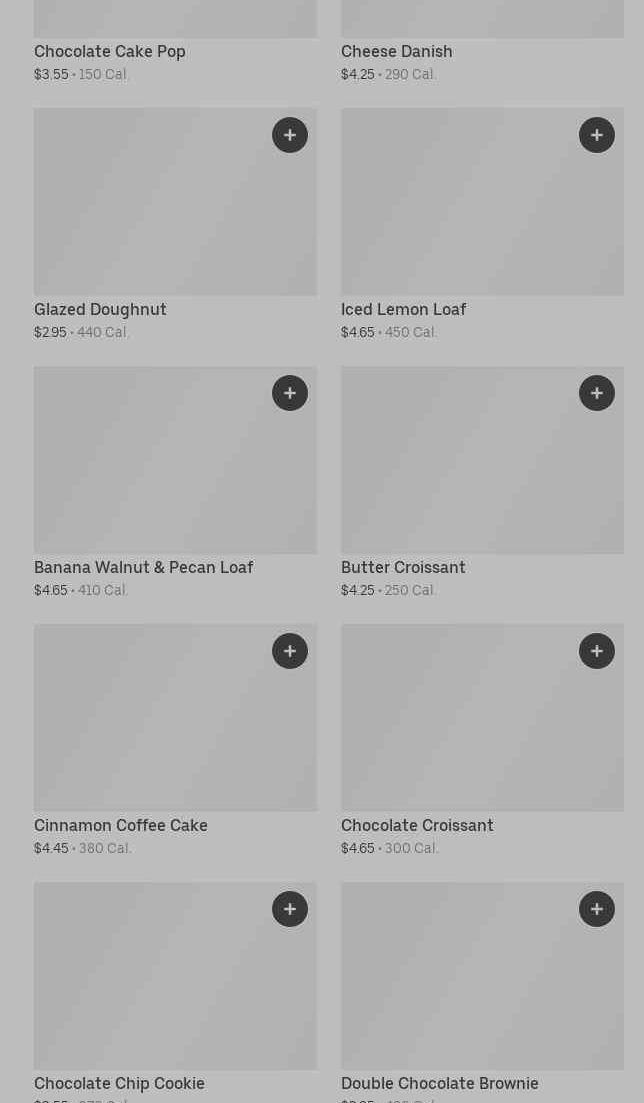Add Banana Walnut & Pecan Loaf to cart
The image size is (644, 1103).
click(290, 393)
